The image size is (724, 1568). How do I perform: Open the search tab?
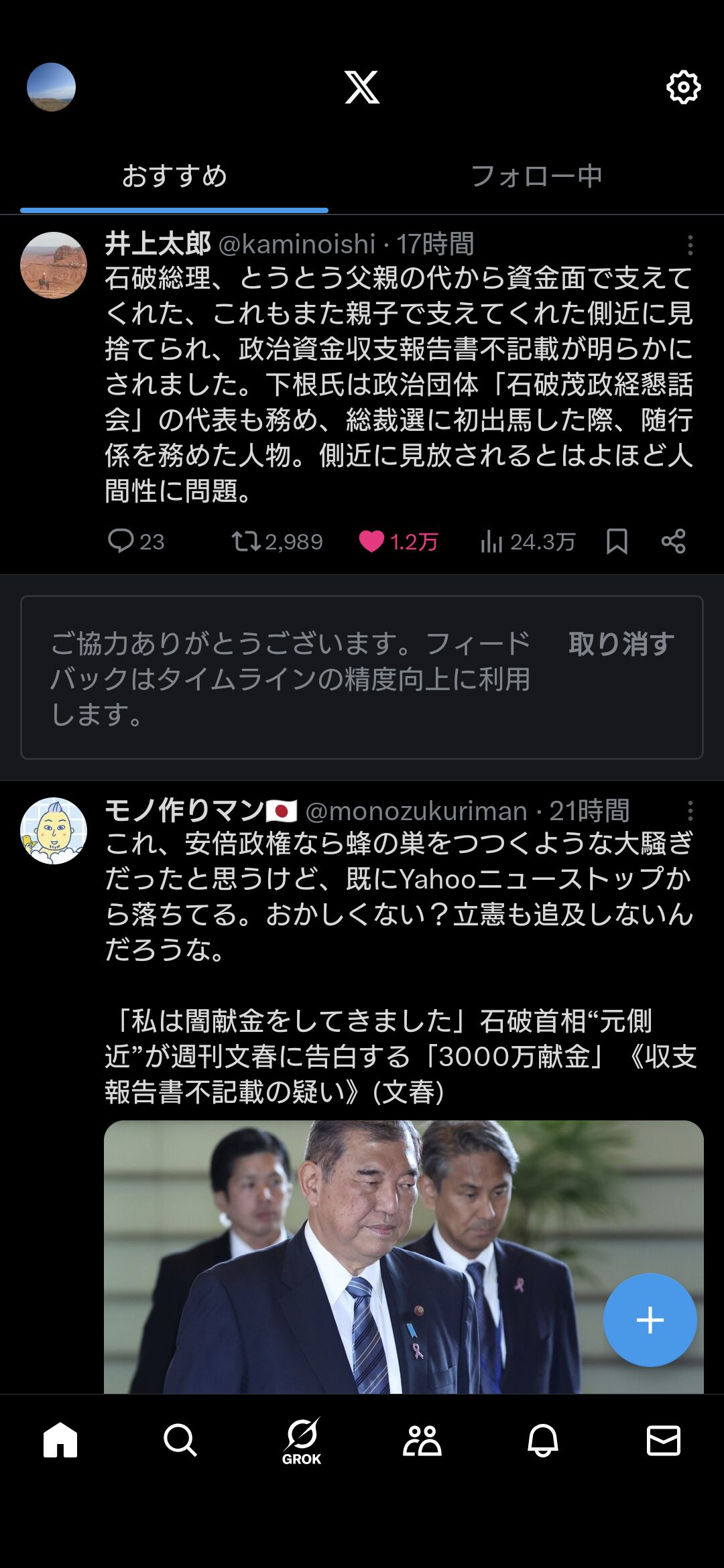pyautogui.click(x=180, y=1440)
